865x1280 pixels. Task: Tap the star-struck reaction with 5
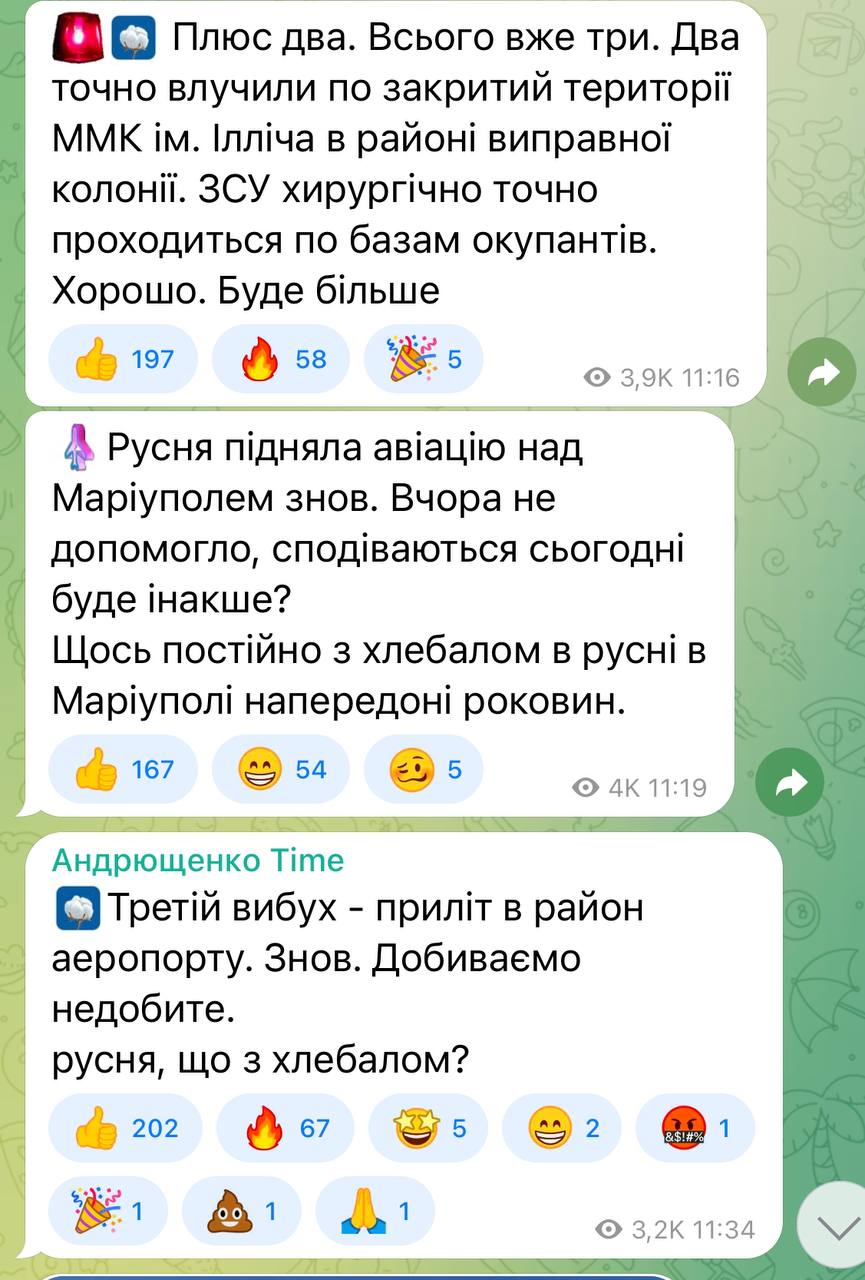pyautogui.click(x=430, y=1128)
